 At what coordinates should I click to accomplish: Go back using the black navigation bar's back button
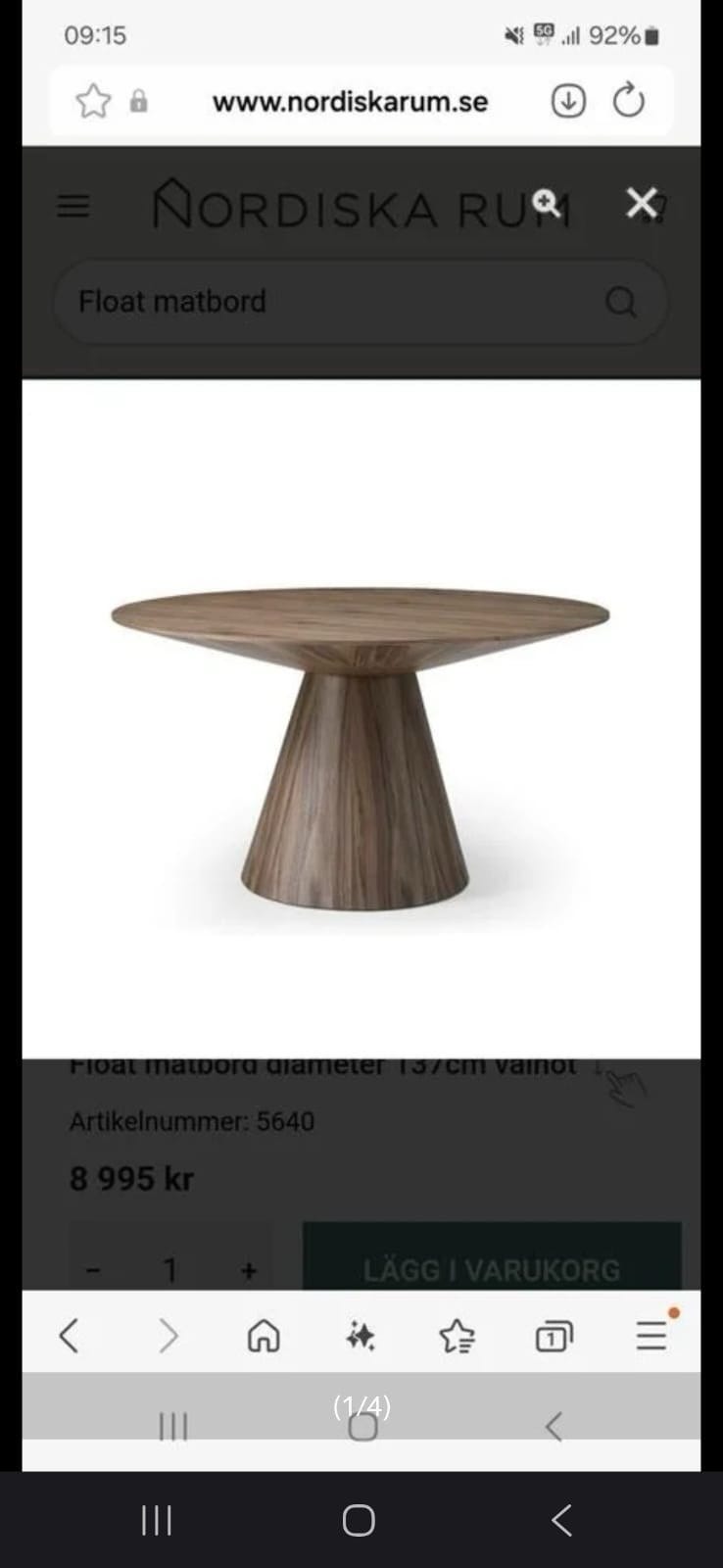tap(561, 1520)
